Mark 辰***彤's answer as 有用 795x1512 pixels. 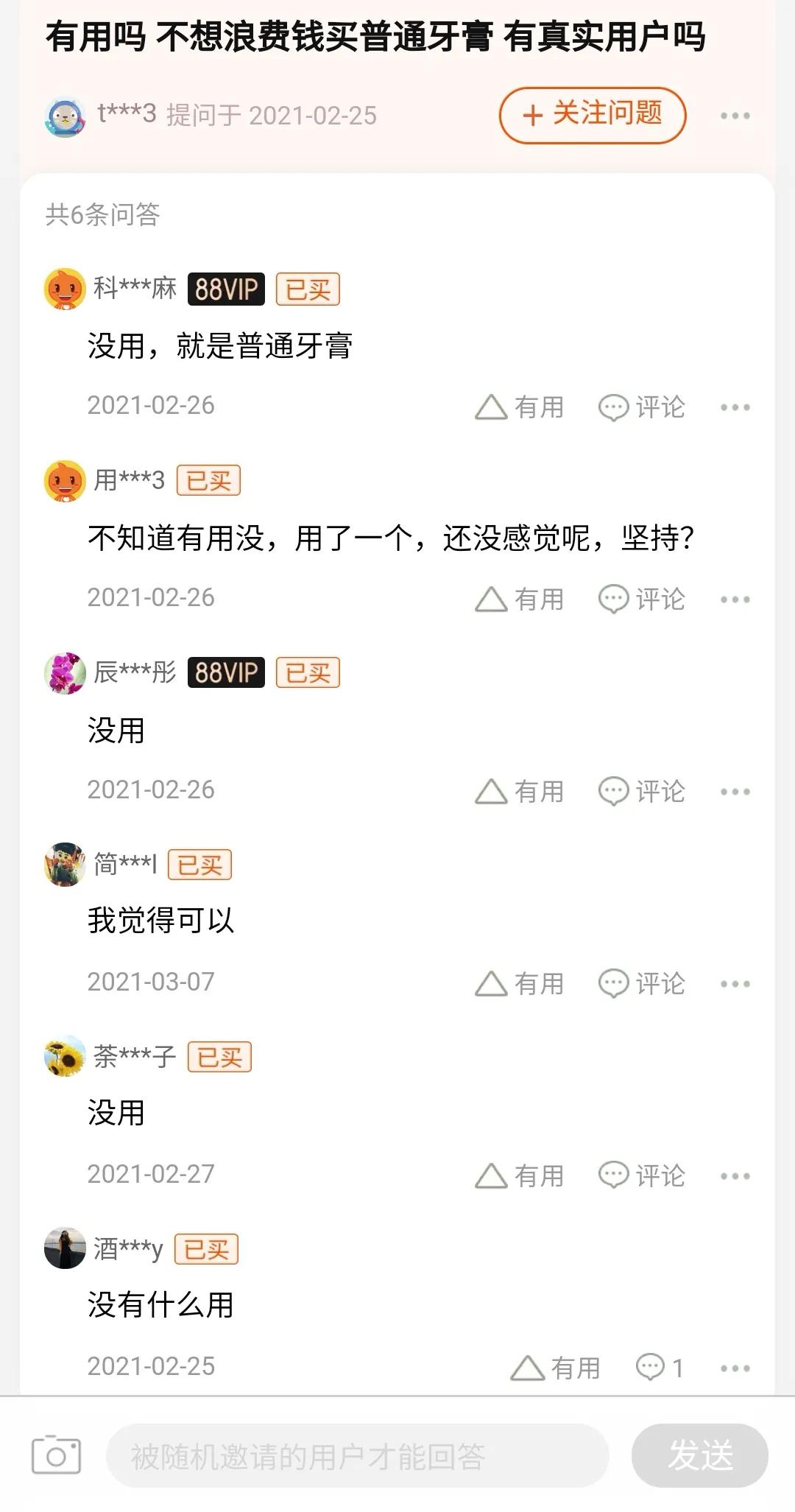[x=520, y=791]
